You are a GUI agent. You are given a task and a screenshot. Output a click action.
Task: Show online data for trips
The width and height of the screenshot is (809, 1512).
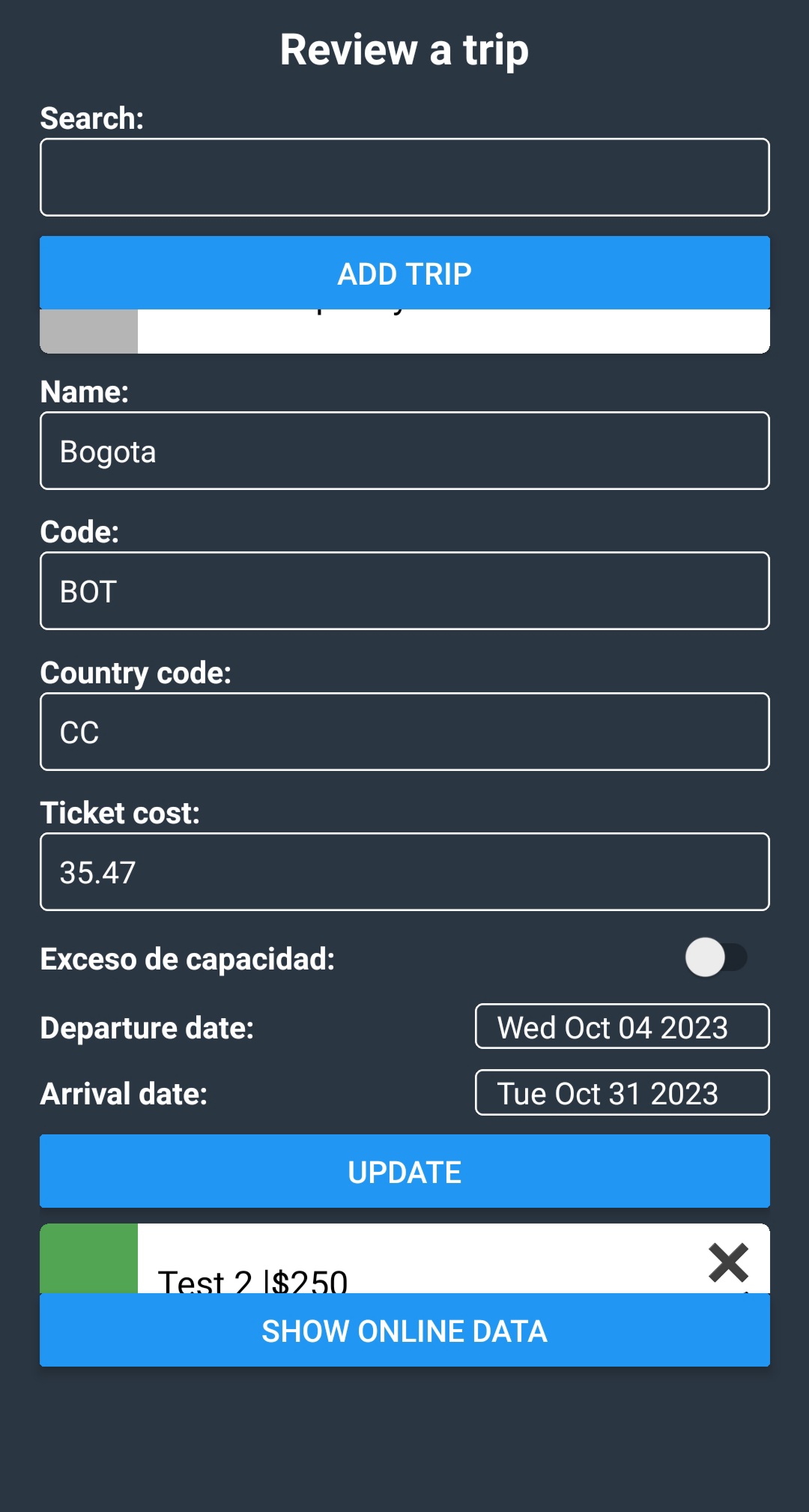click(404, 1330)
